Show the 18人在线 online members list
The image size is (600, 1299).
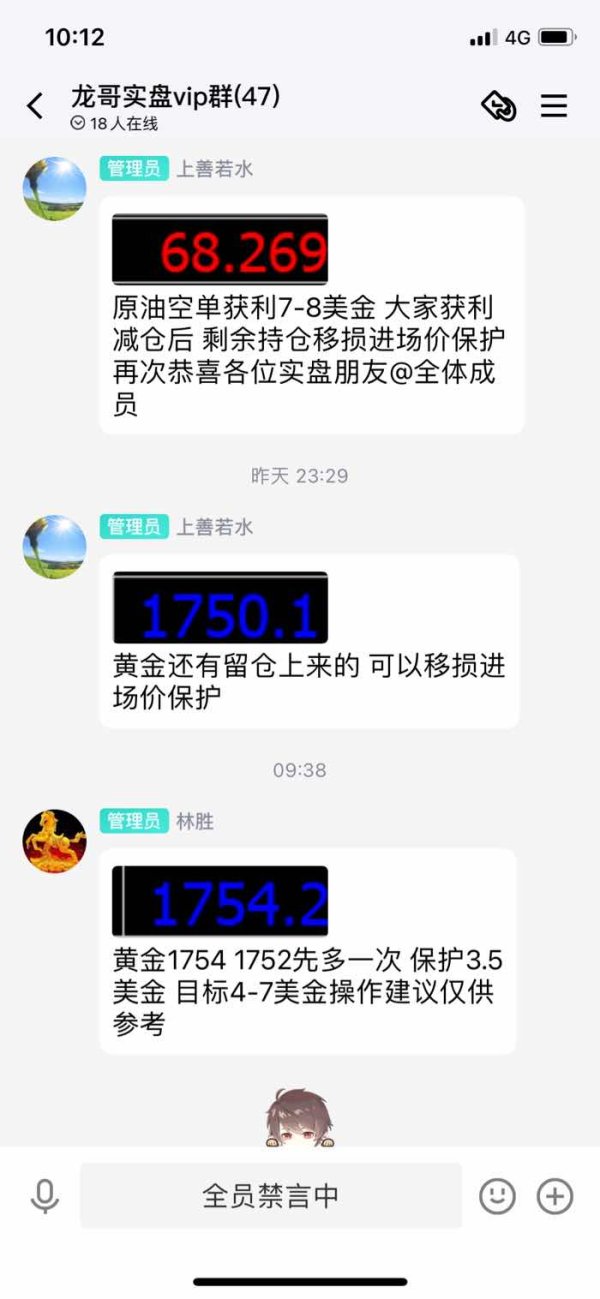[114, 124]
